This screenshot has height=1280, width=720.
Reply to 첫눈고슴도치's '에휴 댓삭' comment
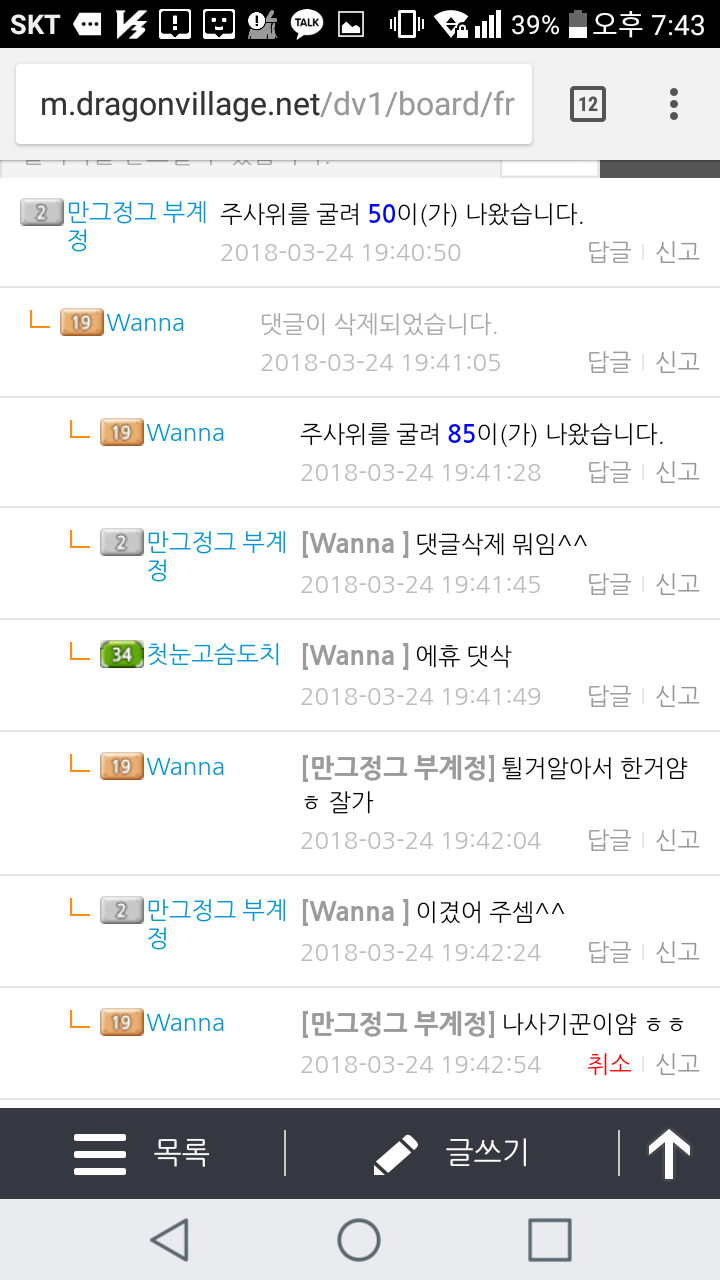click(609, 696)
